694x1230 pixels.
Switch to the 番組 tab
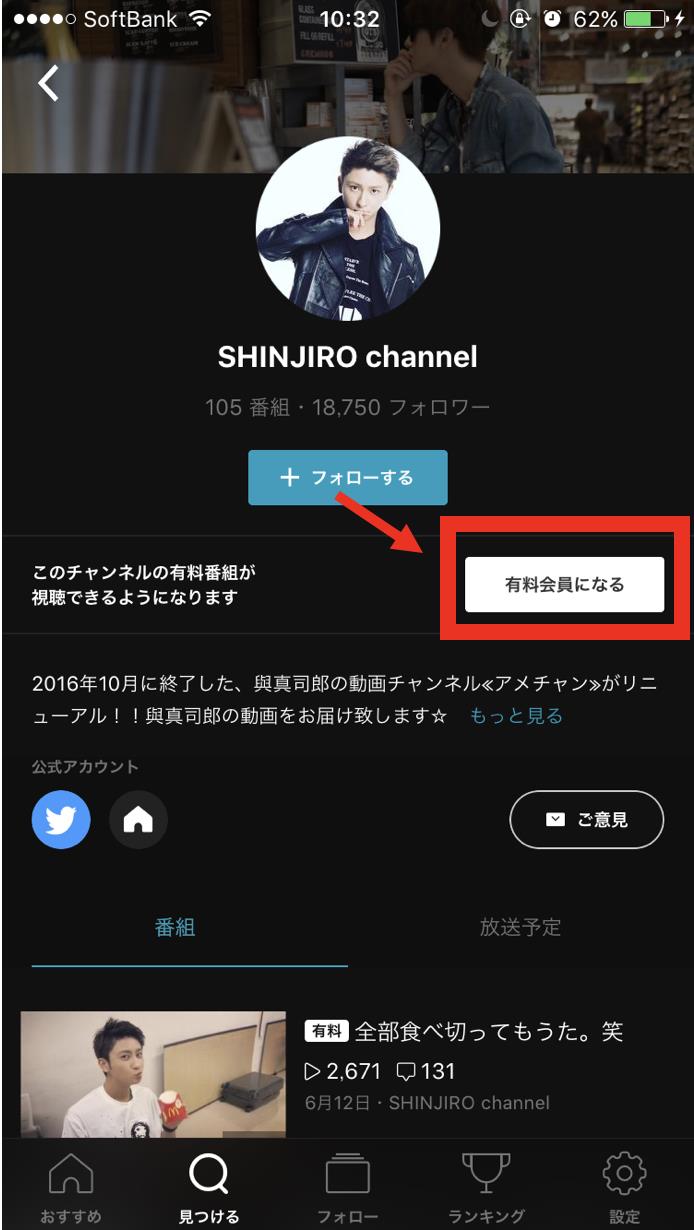tap(175, 927)
